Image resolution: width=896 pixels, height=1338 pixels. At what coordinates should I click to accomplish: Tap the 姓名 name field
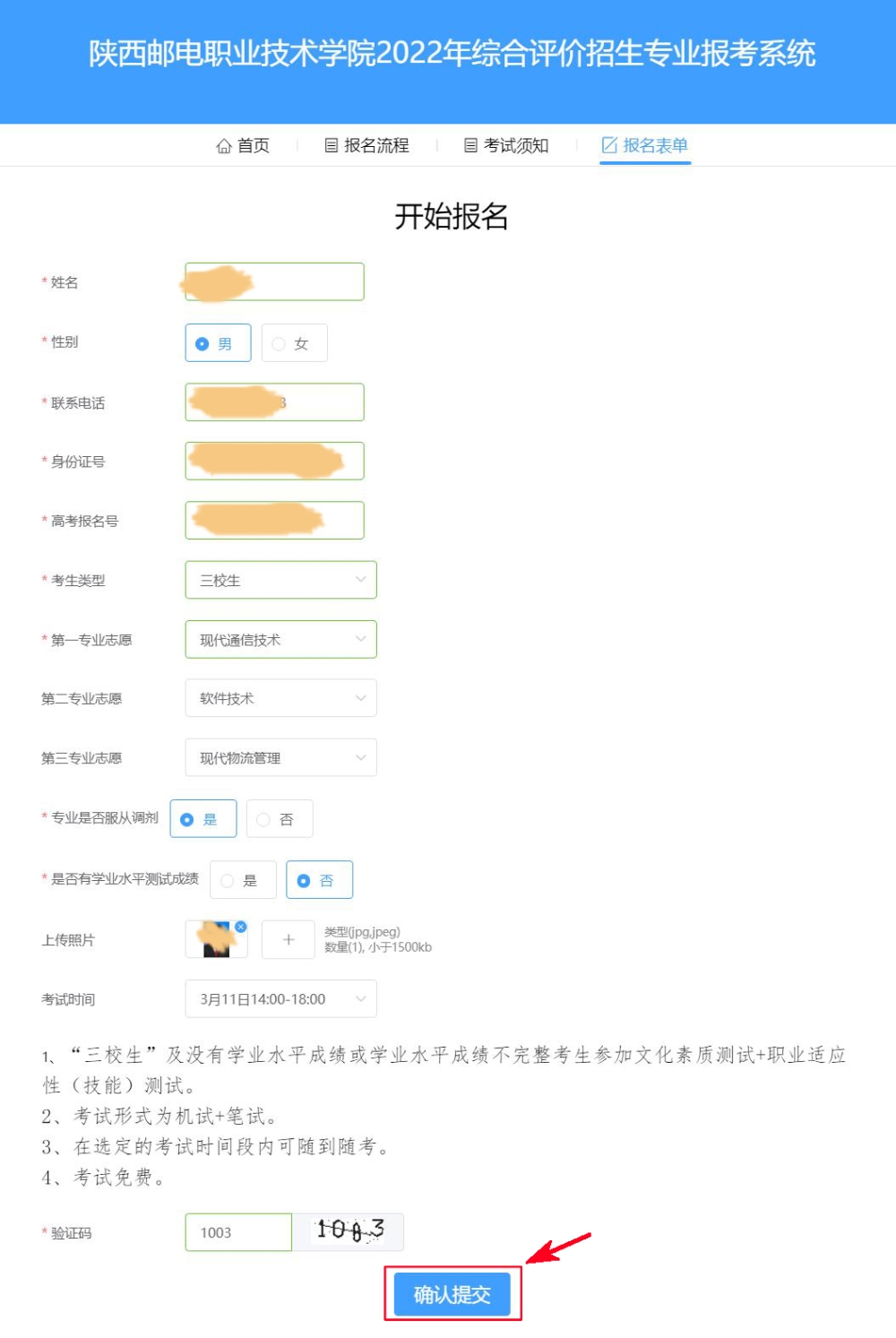click(x=274, y=281)
